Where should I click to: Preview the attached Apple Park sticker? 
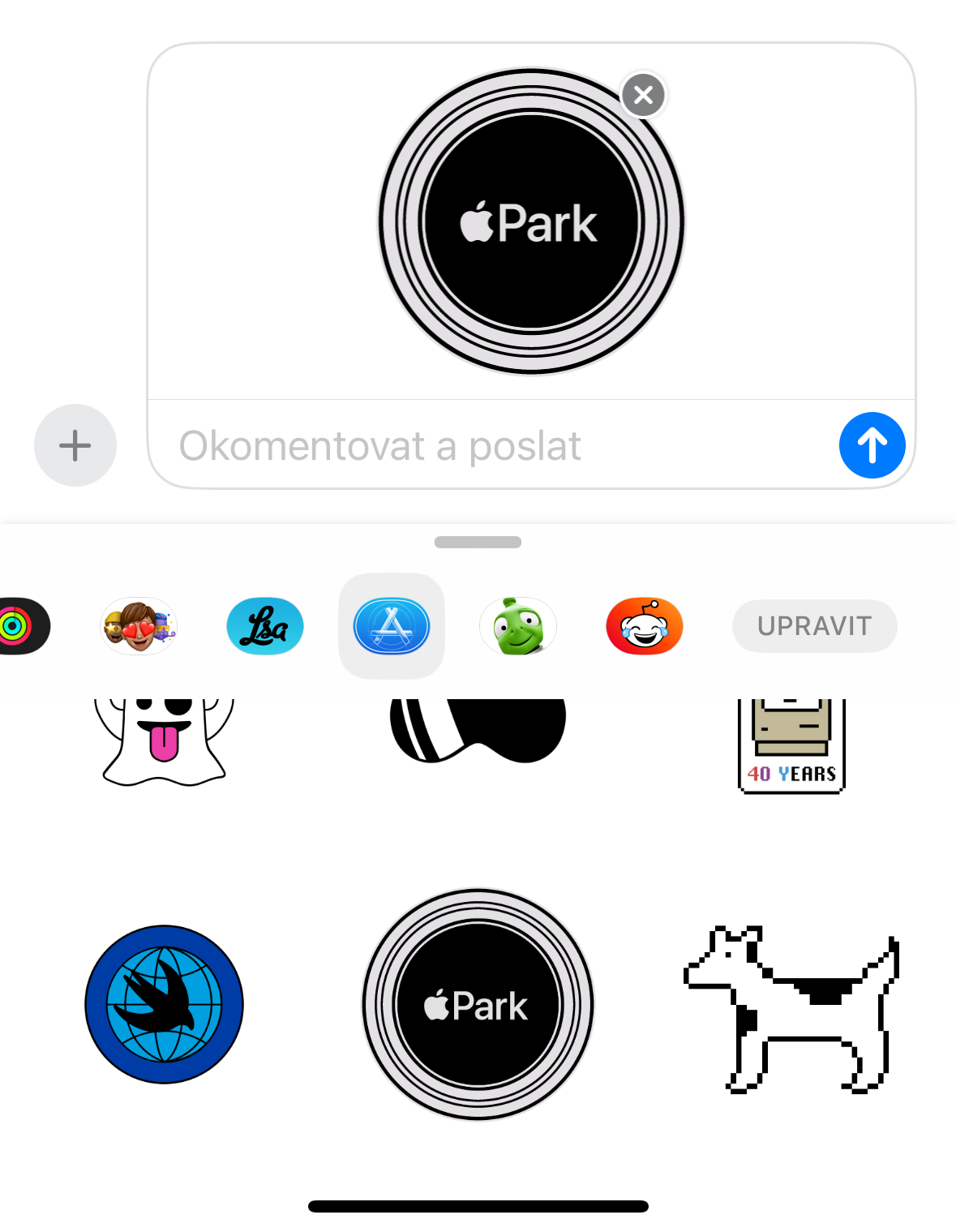pos(529,223)
